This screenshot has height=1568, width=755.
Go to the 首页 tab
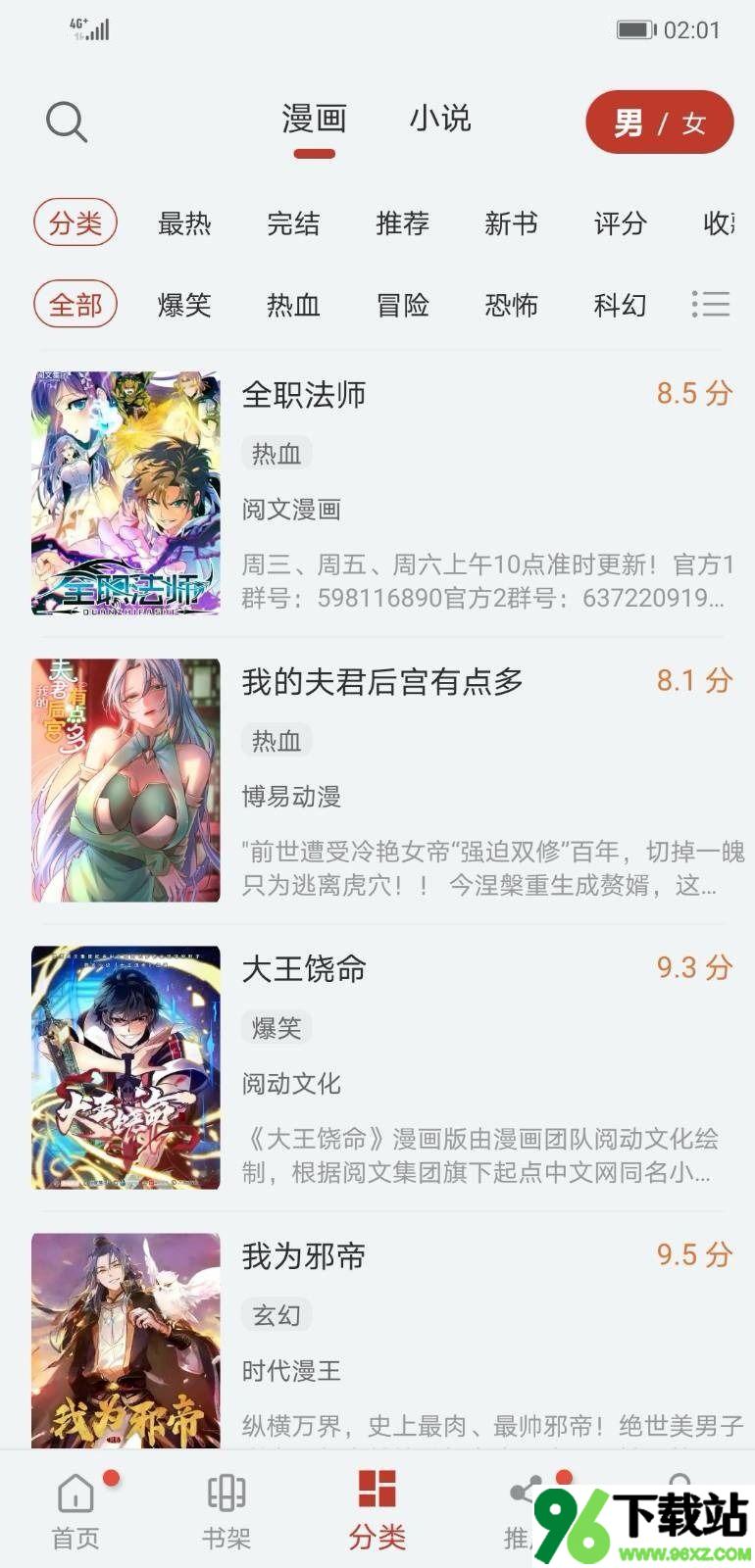(x=75, y=1510)
